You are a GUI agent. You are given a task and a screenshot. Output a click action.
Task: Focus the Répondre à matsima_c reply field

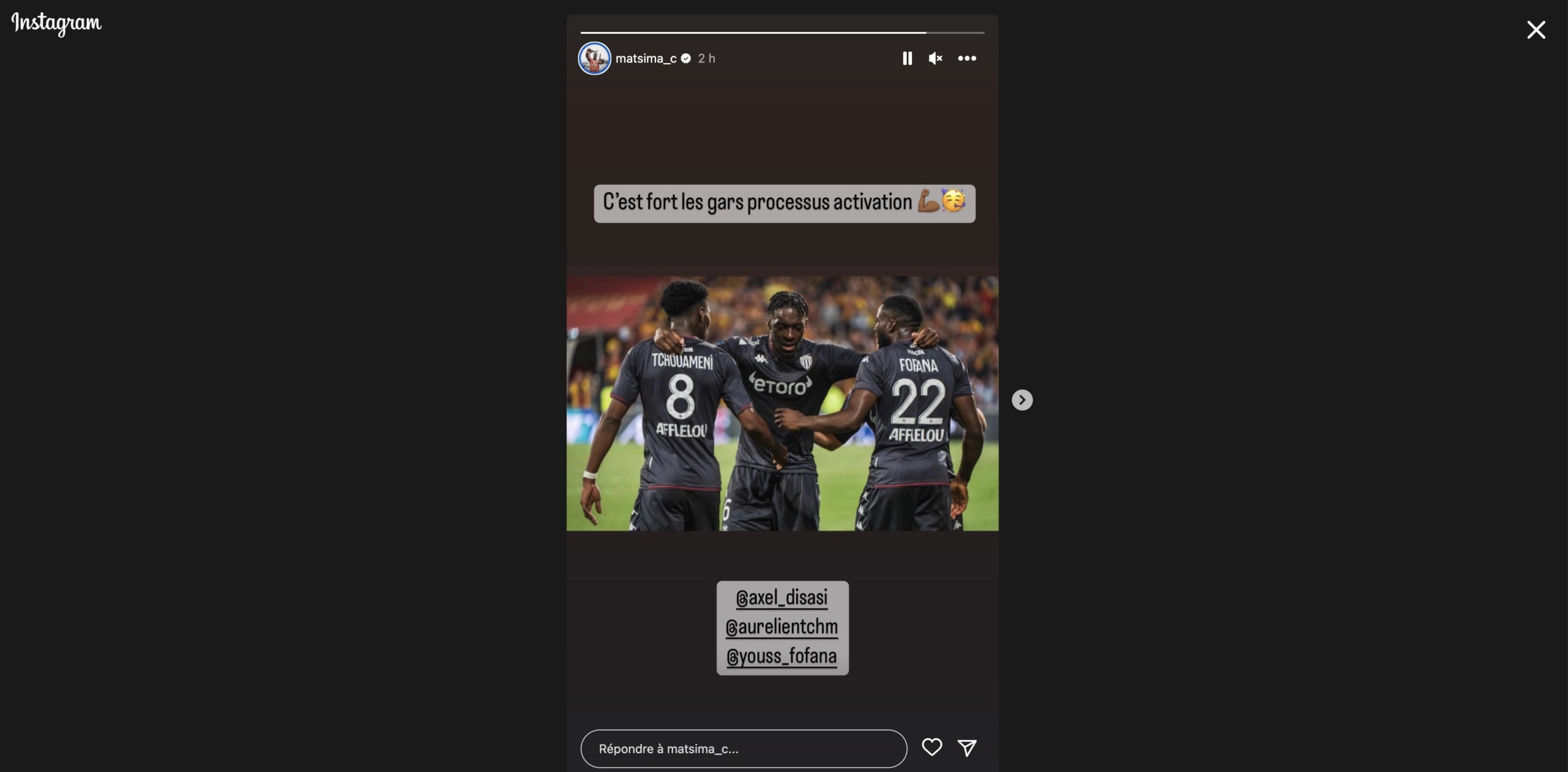click(x=743, y=749)
